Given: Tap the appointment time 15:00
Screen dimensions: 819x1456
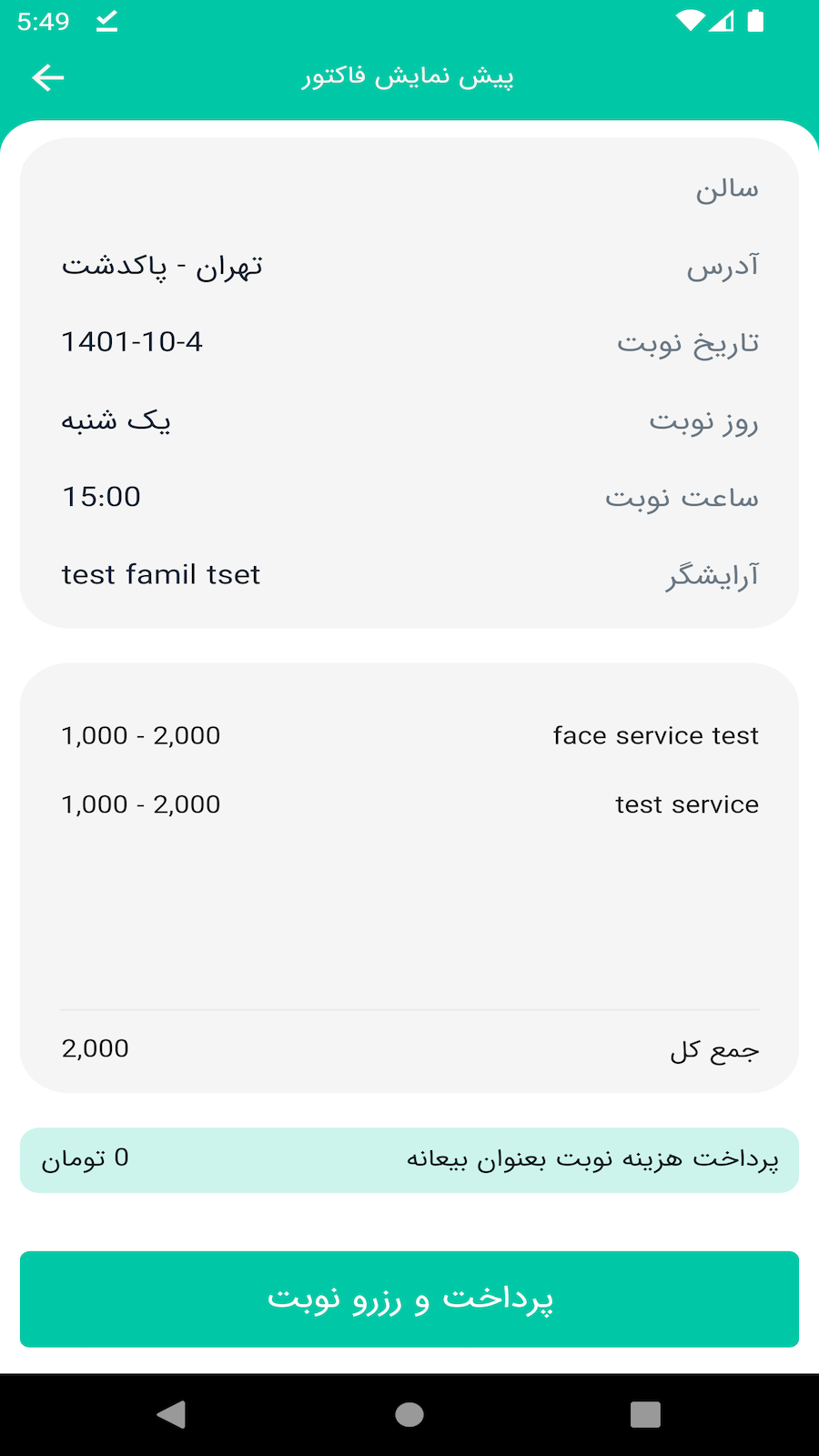Looking at the screenshot, I should (101, 496).
